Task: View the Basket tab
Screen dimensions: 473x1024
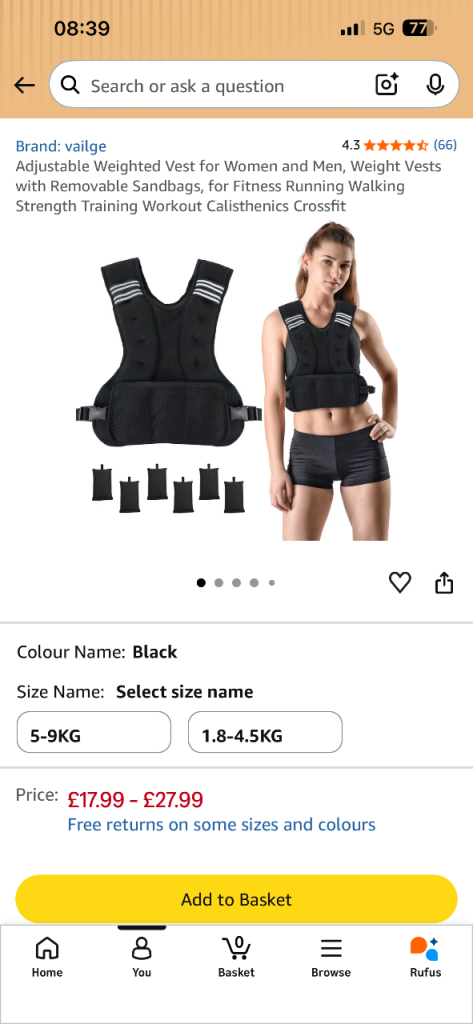Action: point(236,957)
